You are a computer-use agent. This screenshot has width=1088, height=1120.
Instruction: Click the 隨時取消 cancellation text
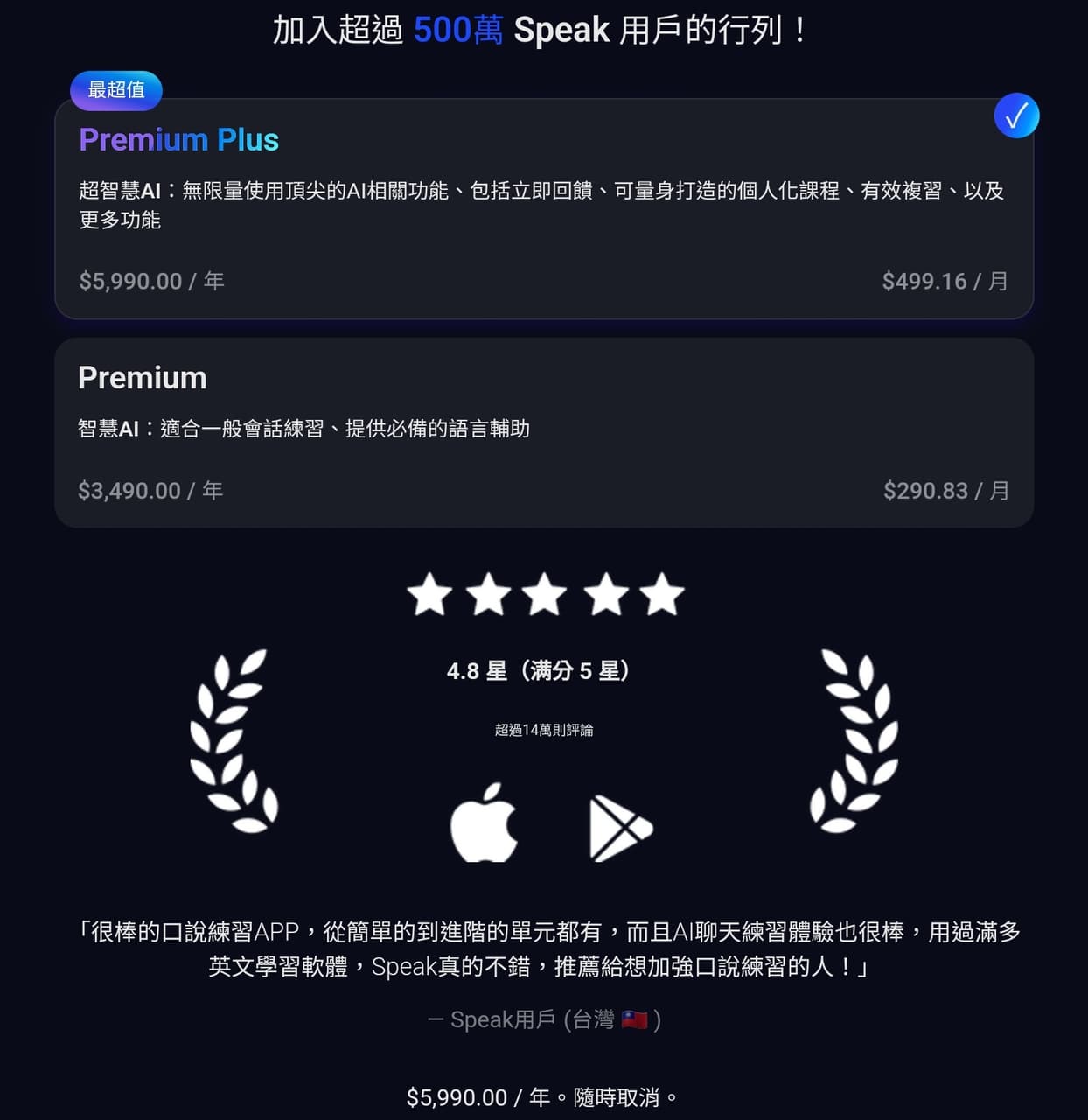626,1095
